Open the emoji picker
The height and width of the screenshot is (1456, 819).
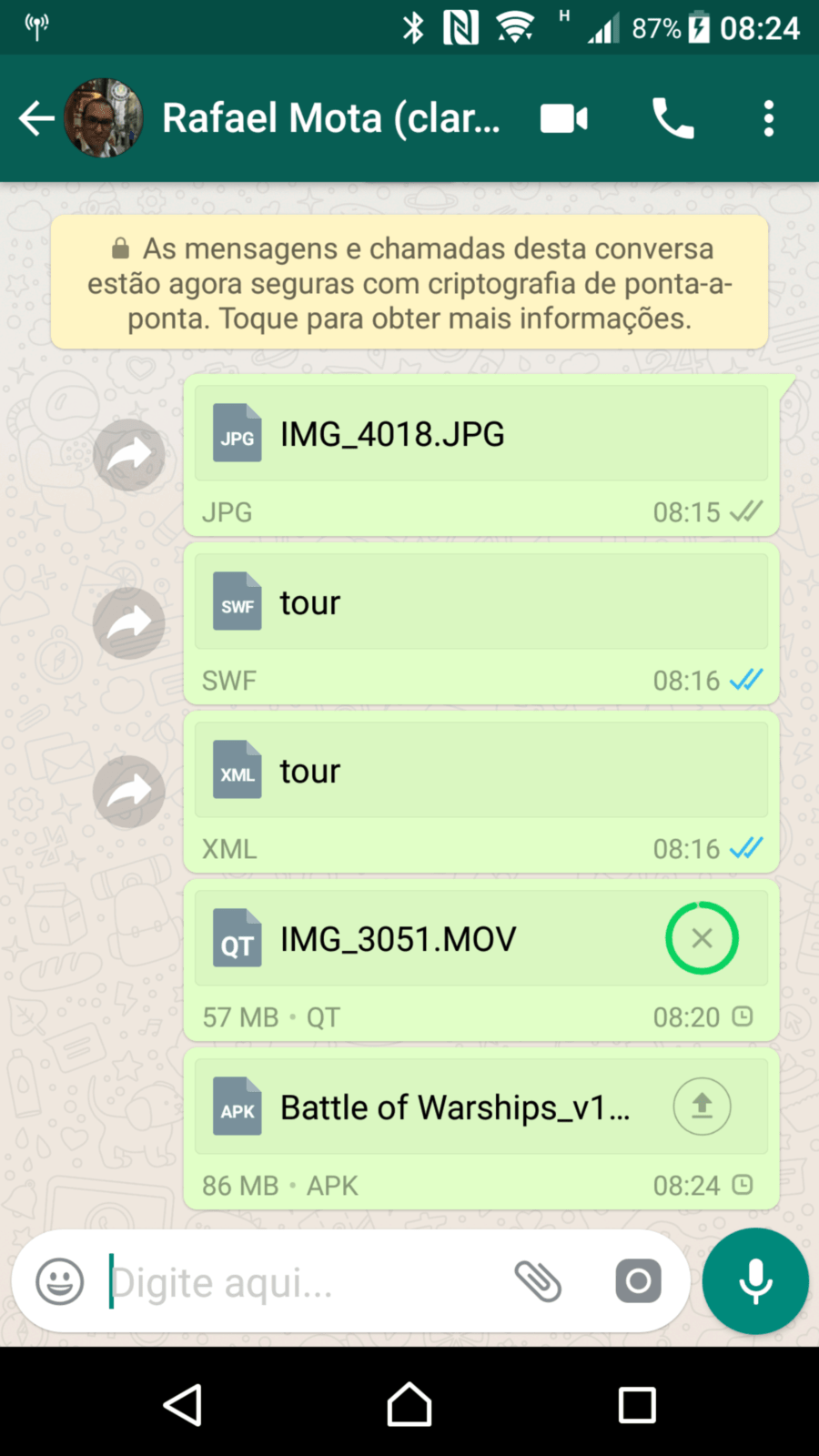60,1281
